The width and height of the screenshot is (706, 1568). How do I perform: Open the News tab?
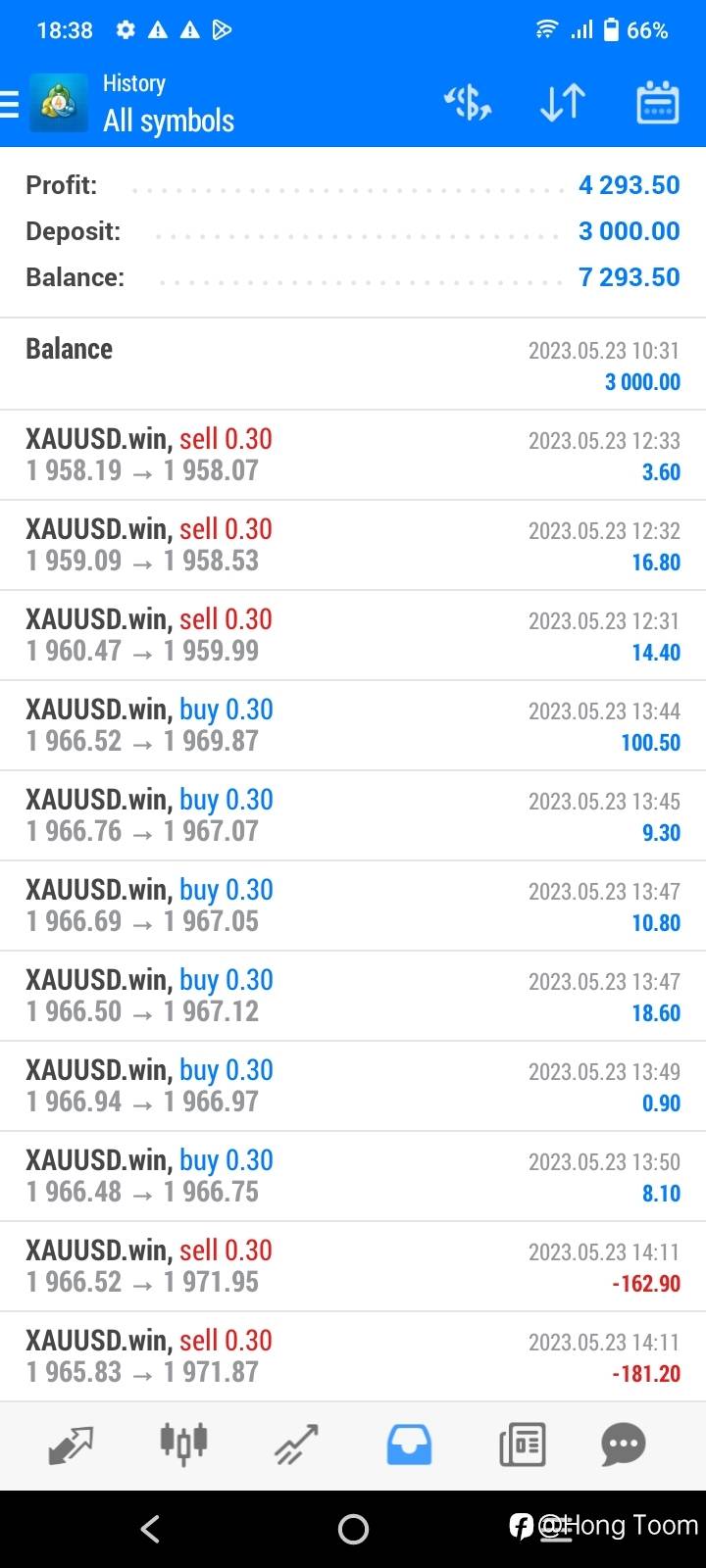point(522,1445)
